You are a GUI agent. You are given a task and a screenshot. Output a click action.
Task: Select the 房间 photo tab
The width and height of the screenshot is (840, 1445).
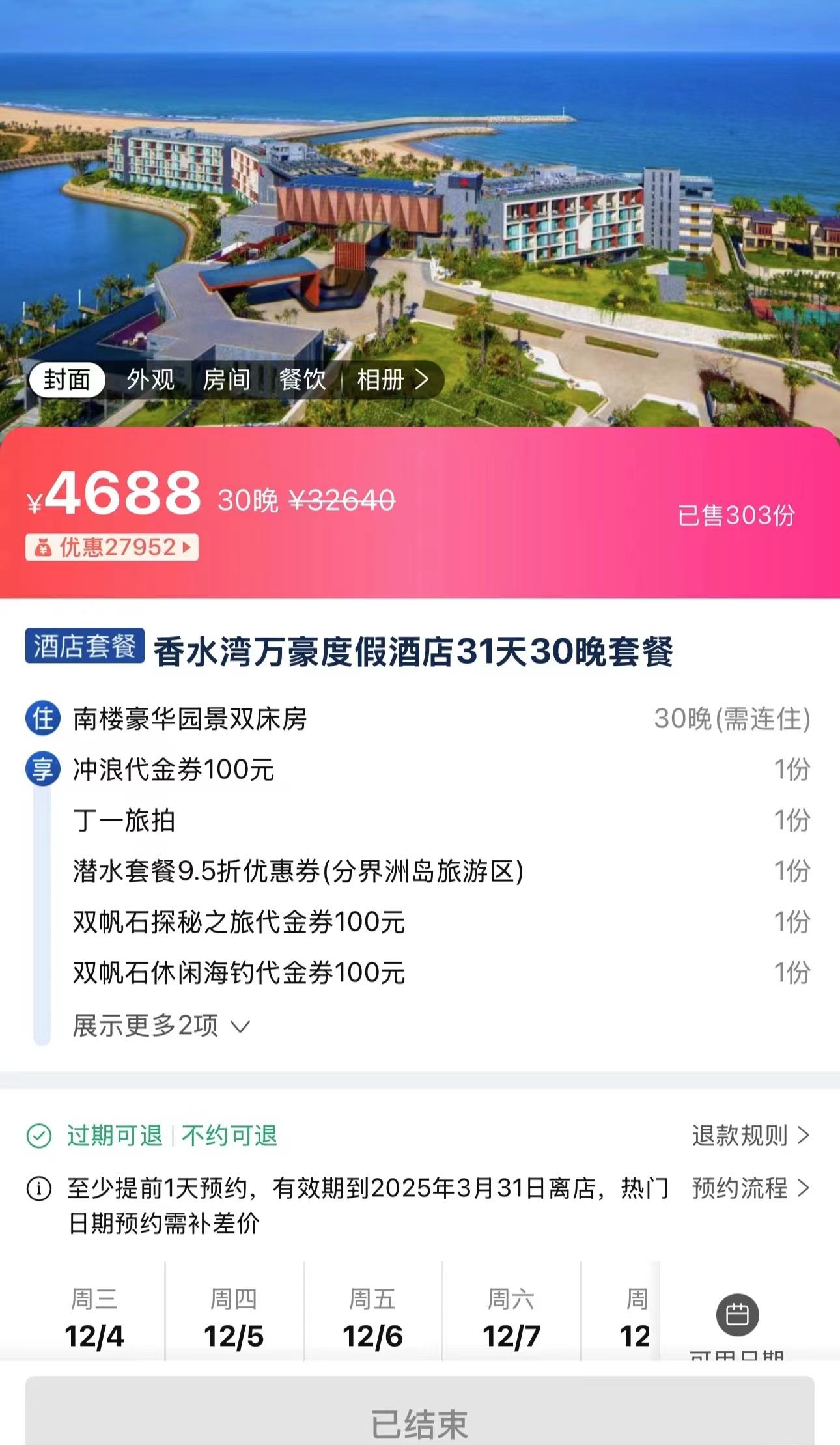[x=227, y=380]
